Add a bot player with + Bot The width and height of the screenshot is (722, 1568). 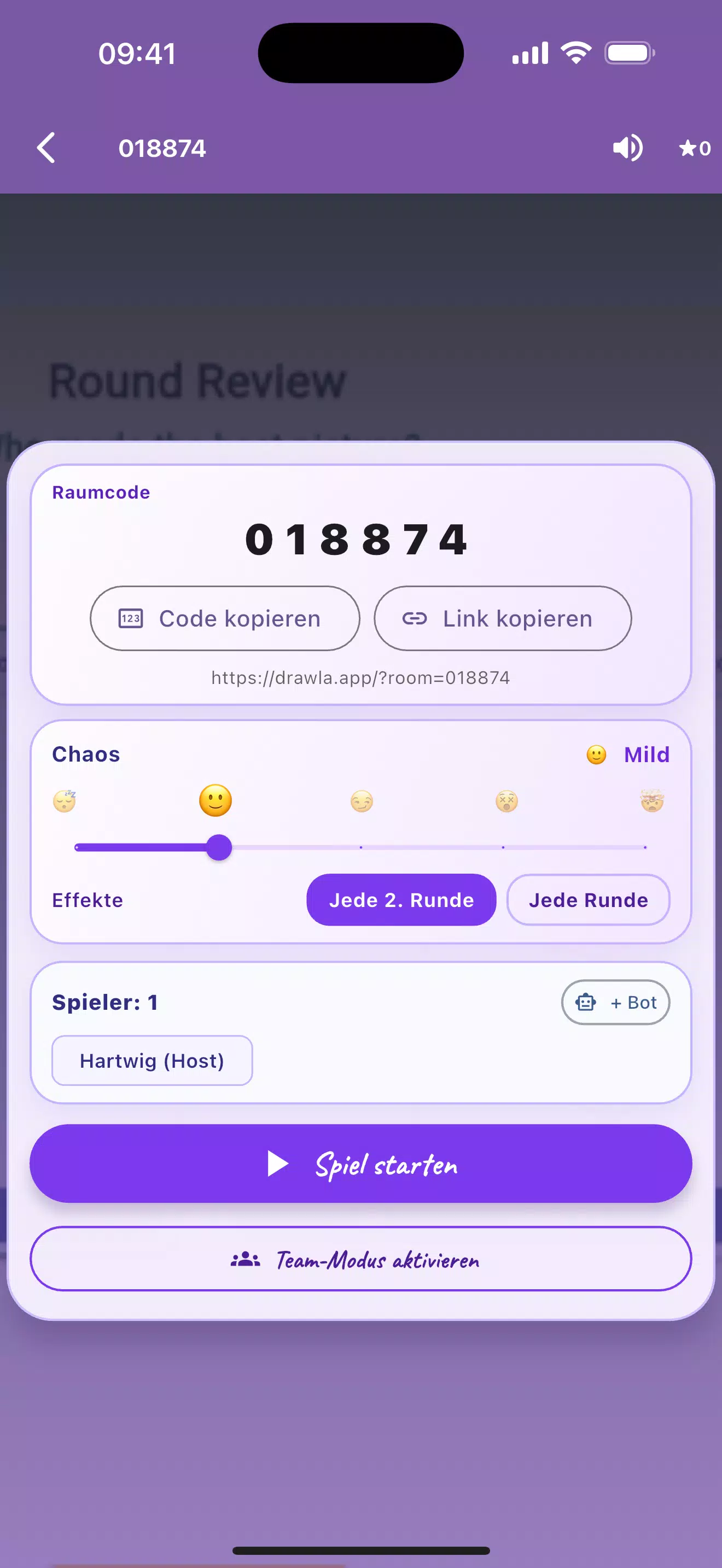615,1002
